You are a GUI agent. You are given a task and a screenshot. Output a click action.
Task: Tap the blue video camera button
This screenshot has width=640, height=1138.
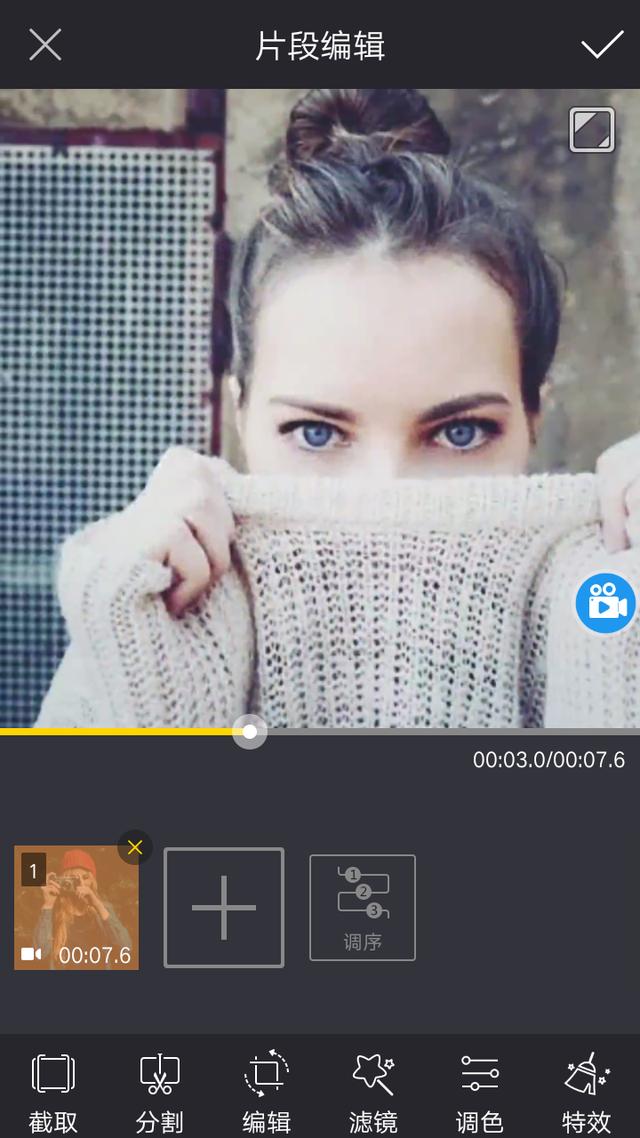click(x=606, y=603)
